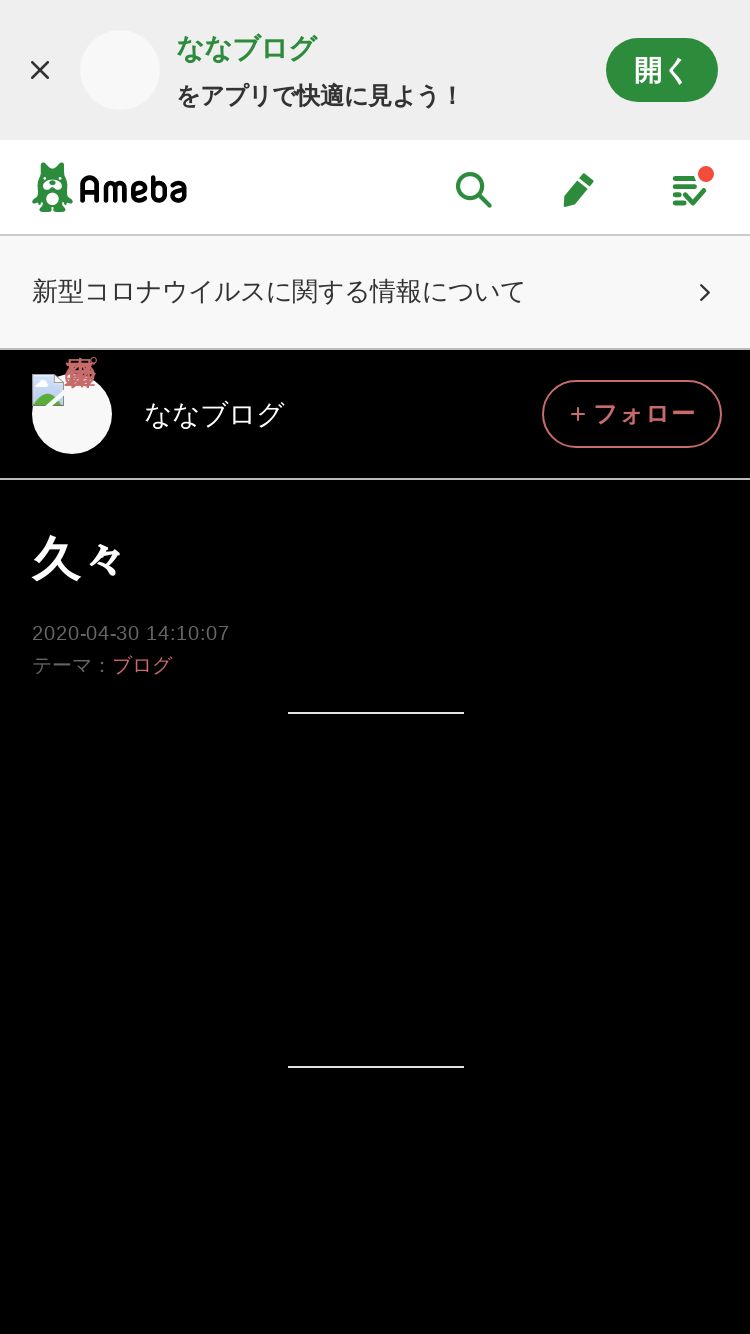This screenshot has height=1334, width=750.
Task: Open 新型コロナウイルスに関する情報について notice
Action: pyautogui.click(x=375, y=292)
